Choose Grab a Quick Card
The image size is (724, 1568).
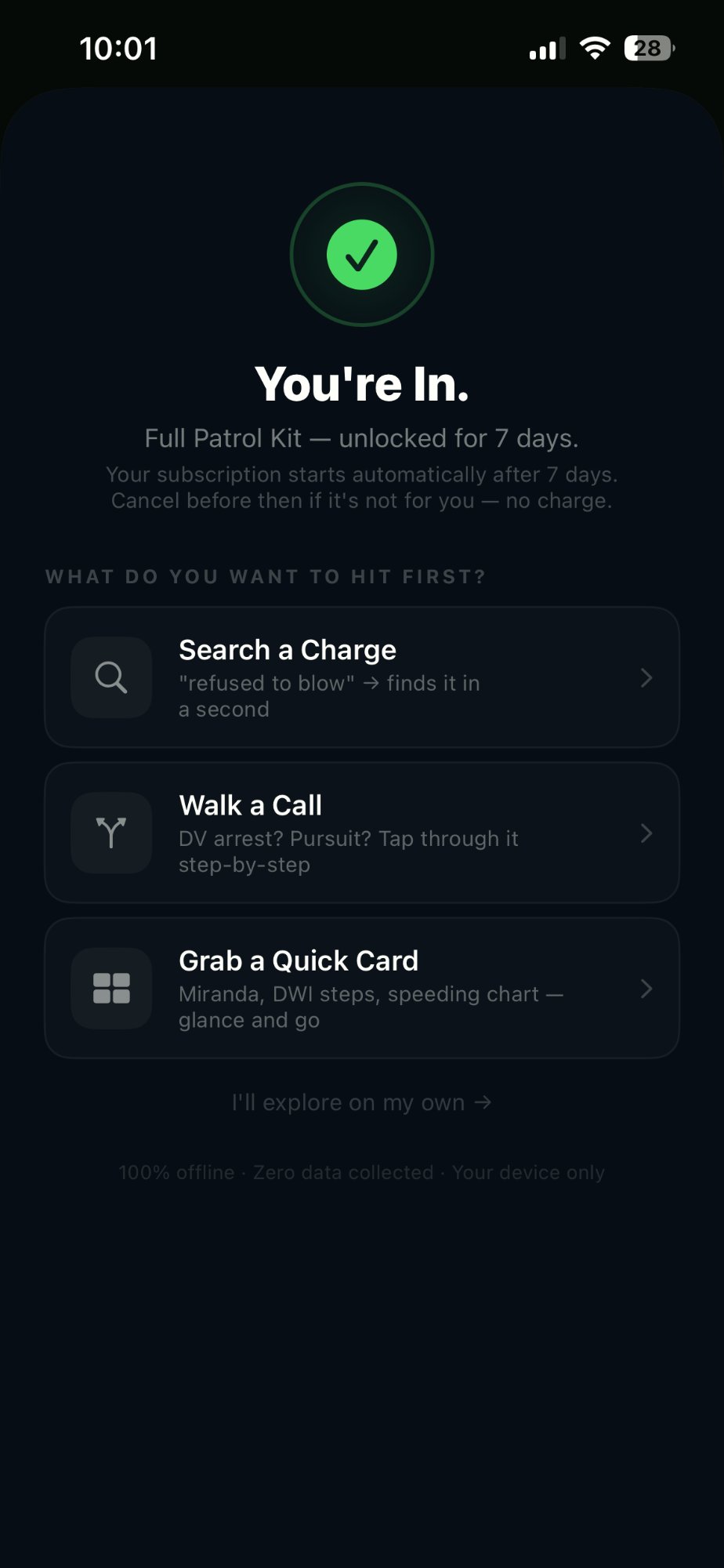pyautogui.click(x=361, y=988)
